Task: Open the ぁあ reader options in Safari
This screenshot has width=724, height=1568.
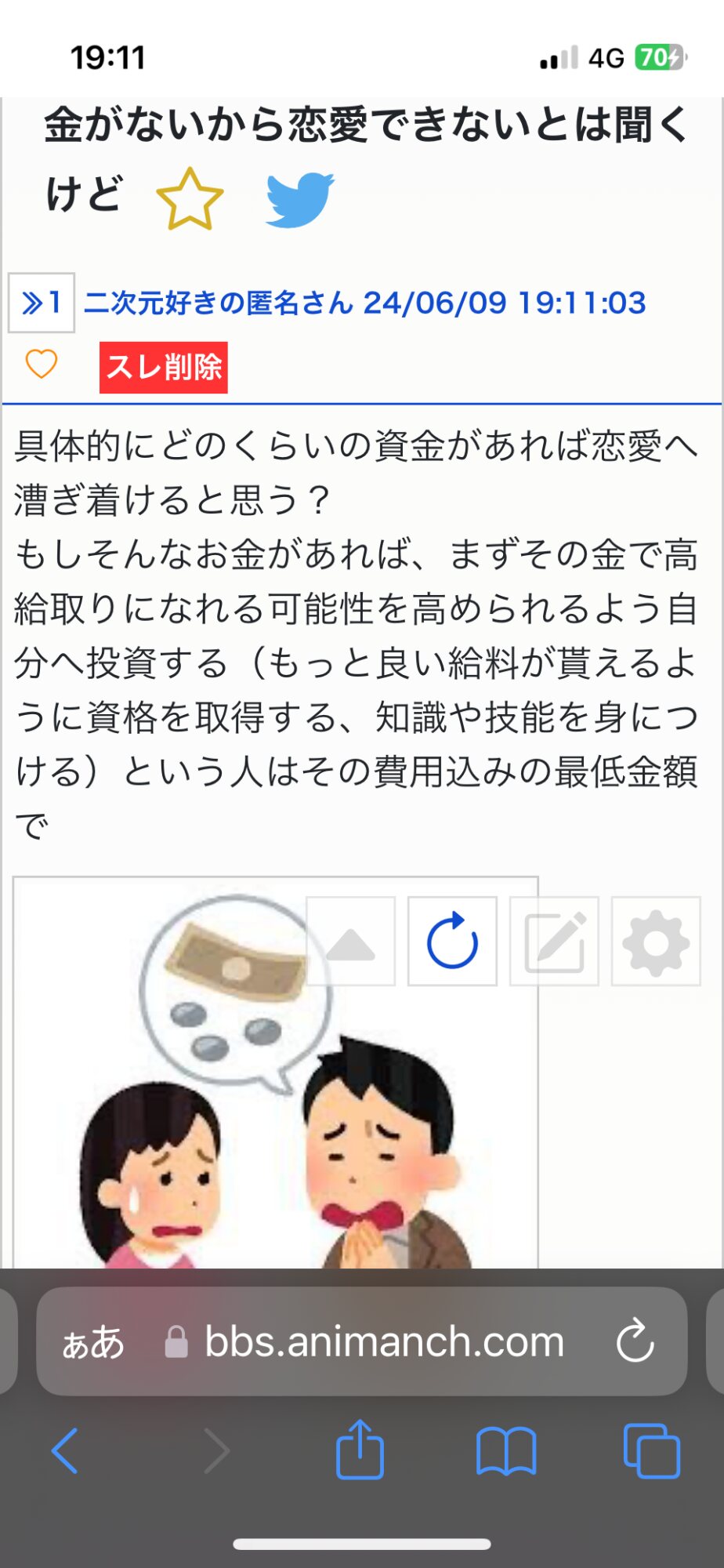Action: pos(93,1342)
